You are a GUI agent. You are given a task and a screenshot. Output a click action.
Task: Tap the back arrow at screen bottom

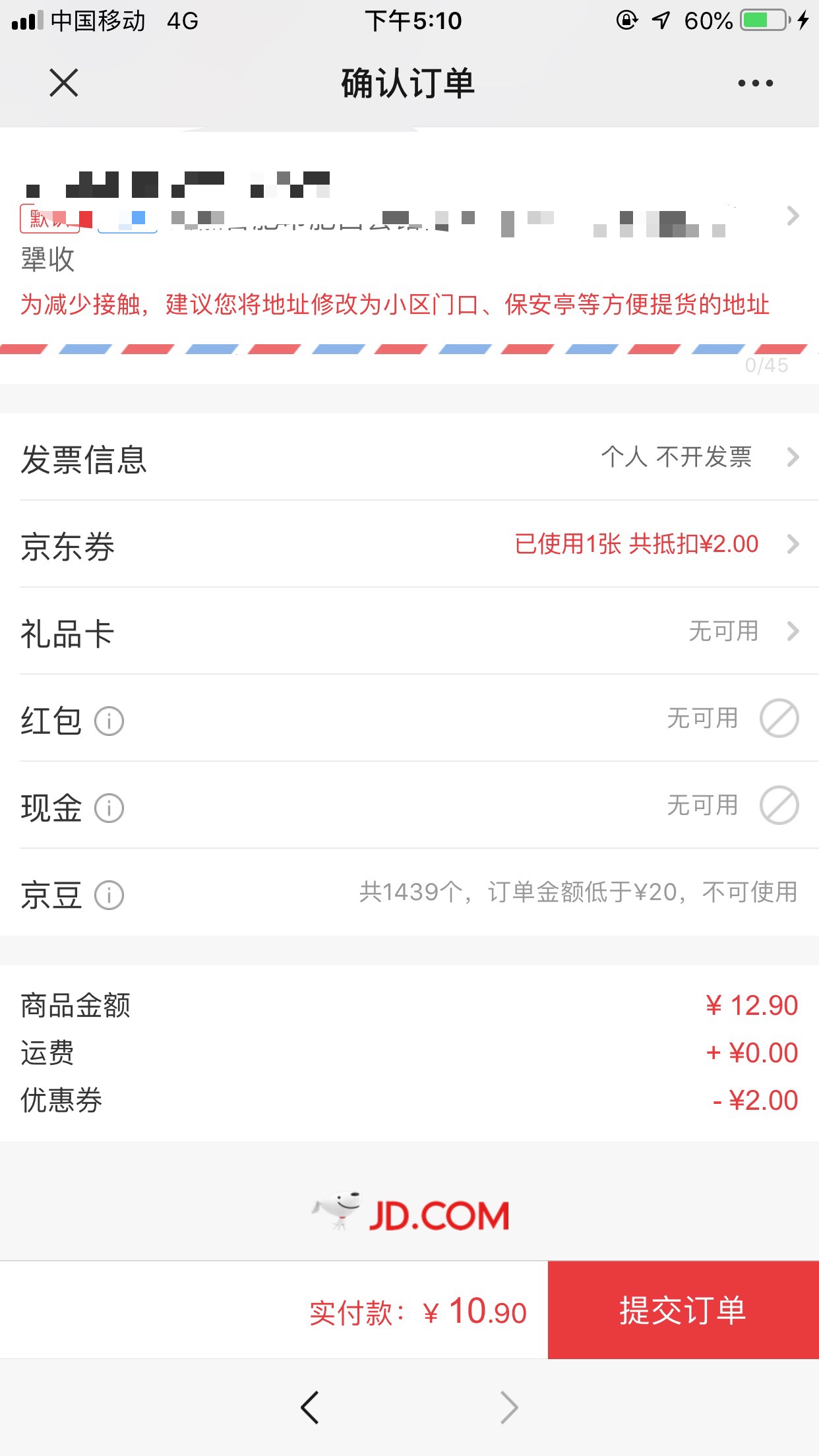click(311, 1407)
